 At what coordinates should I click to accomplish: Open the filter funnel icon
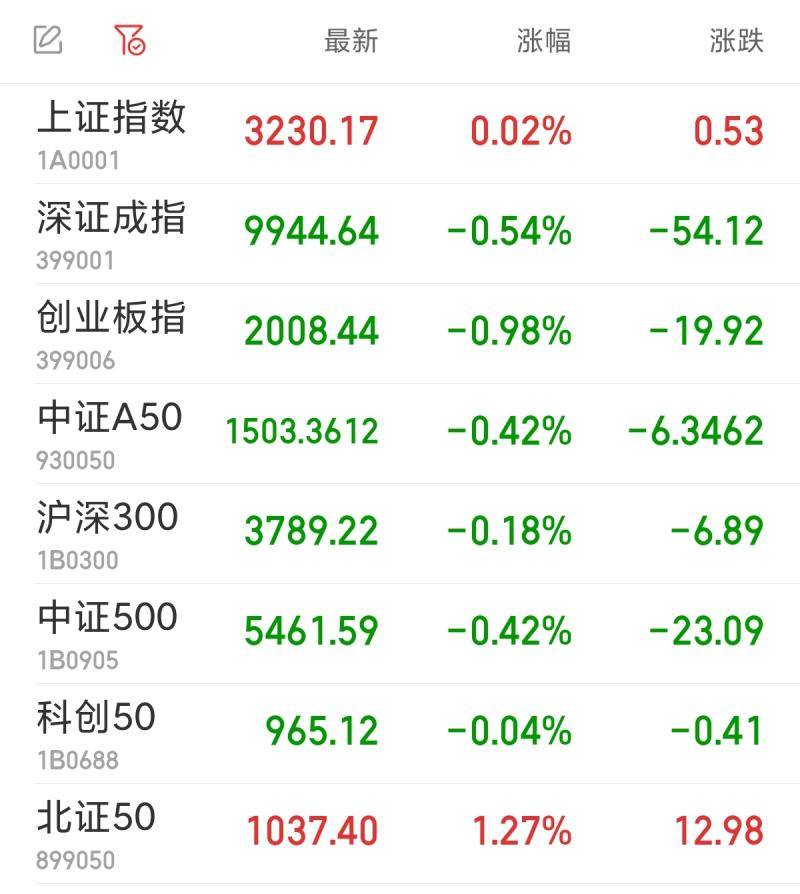click(x=129, y=41)
